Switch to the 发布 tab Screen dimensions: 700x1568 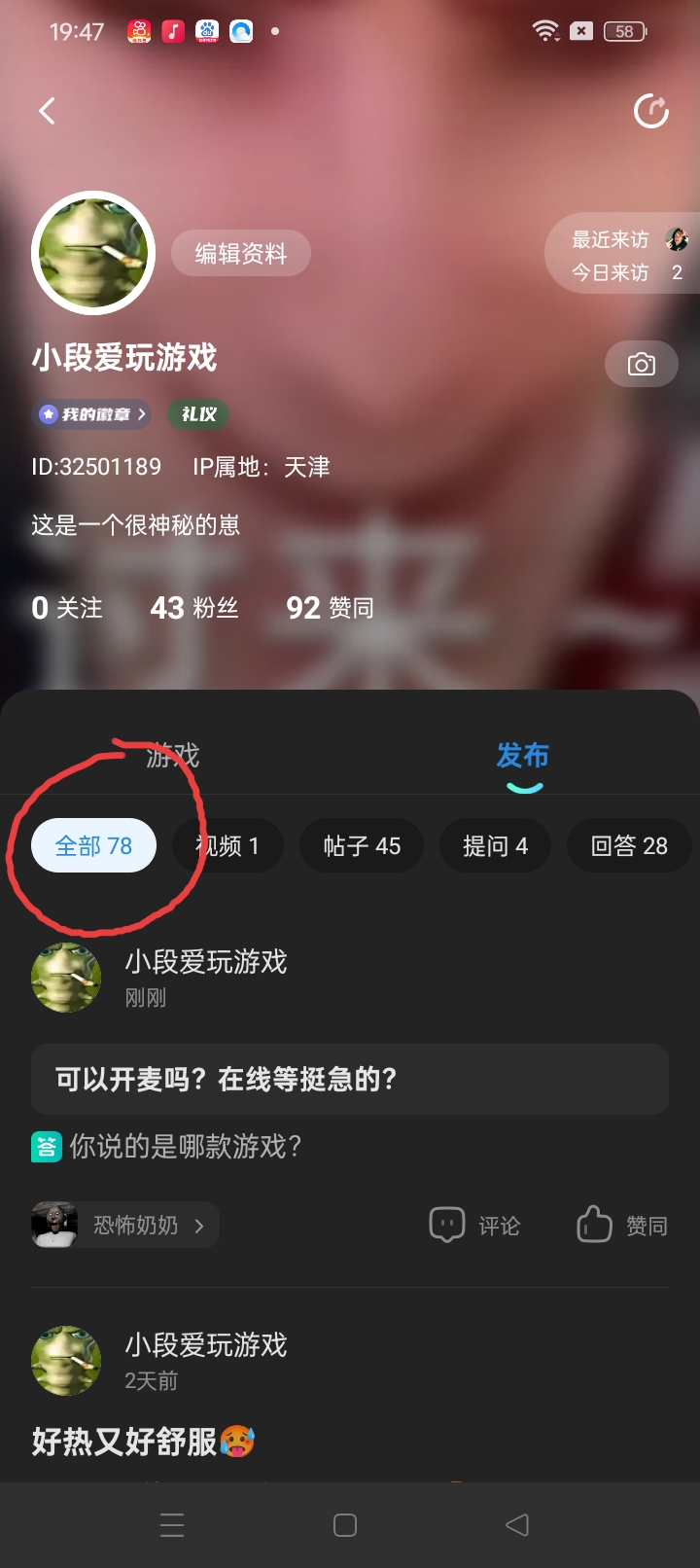(523, 756)
